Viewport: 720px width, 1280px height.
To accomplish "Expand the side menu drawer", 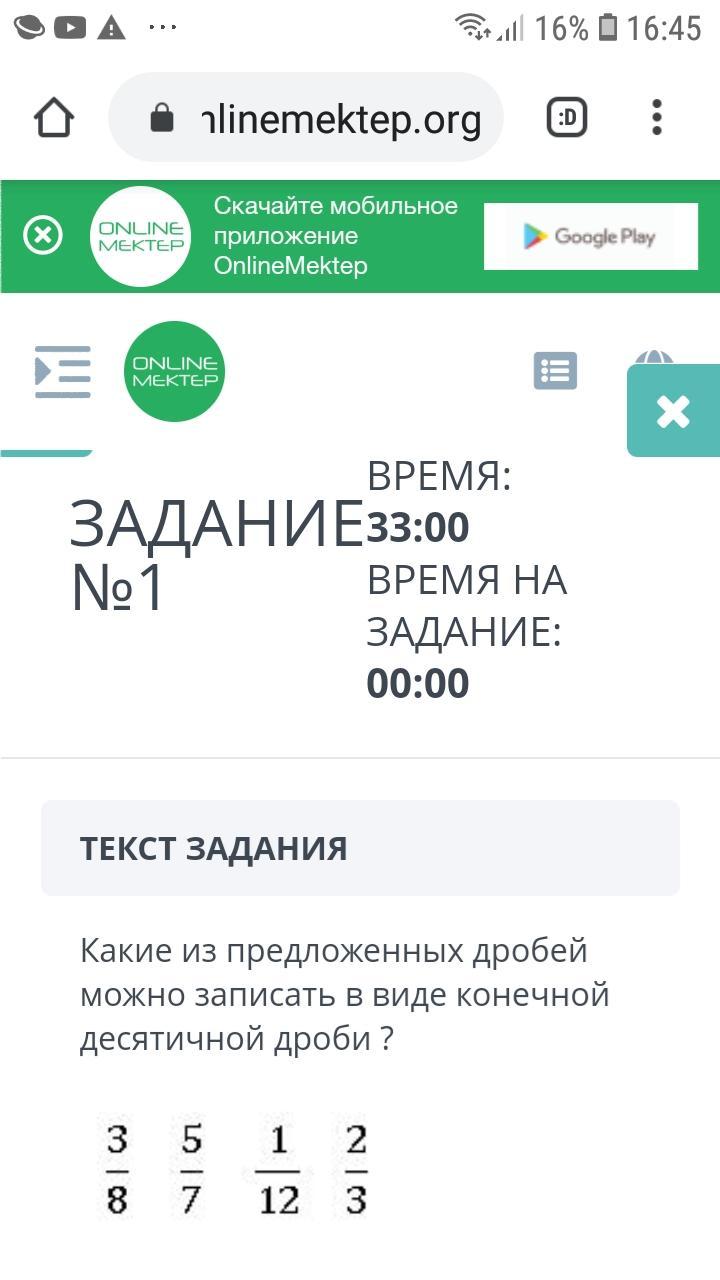I will pyautogui.click(x=63, y=372).
